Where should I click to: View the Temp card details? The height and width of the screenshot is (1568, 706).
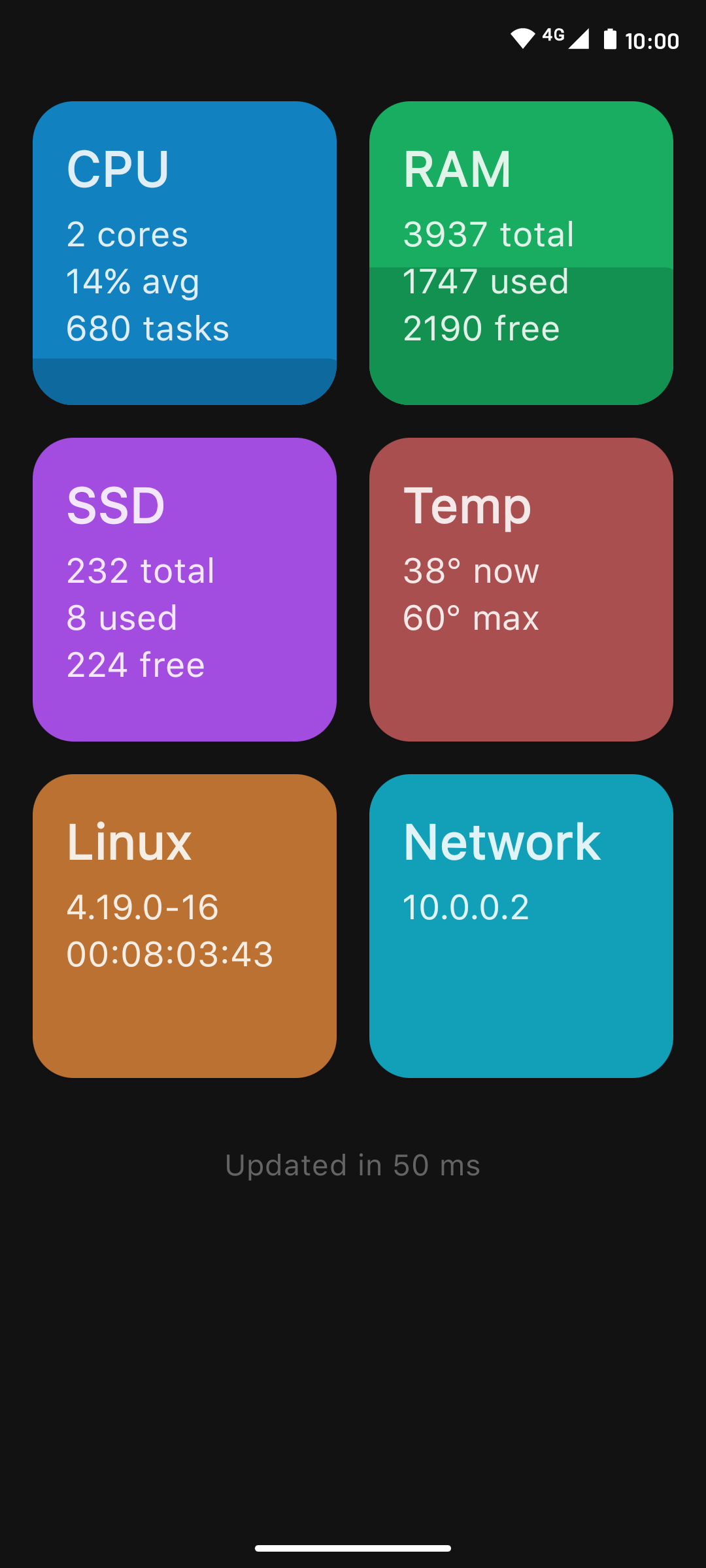[x=521, y=589]
